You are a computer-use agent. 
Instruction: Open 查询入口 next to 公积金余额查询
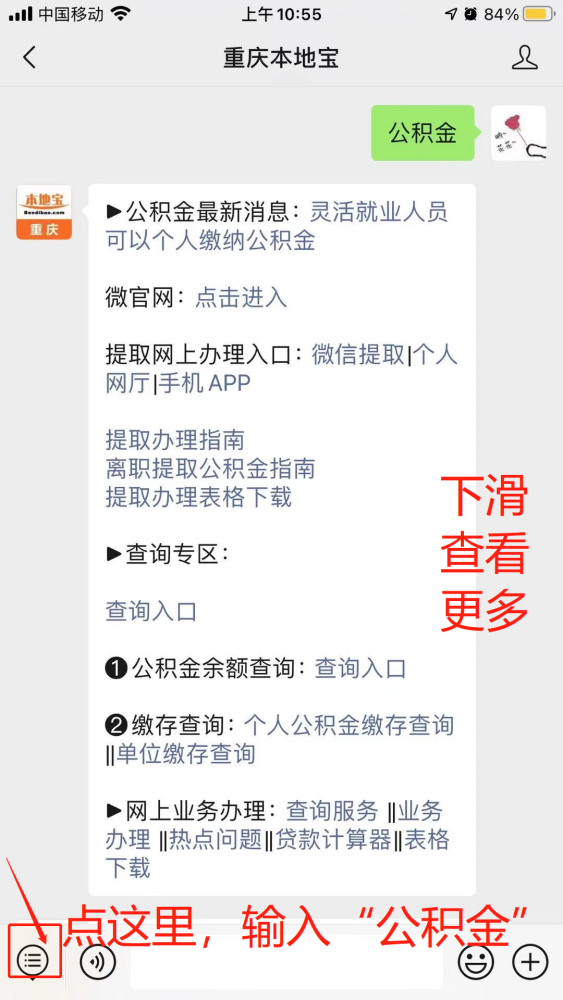point(360,669)
